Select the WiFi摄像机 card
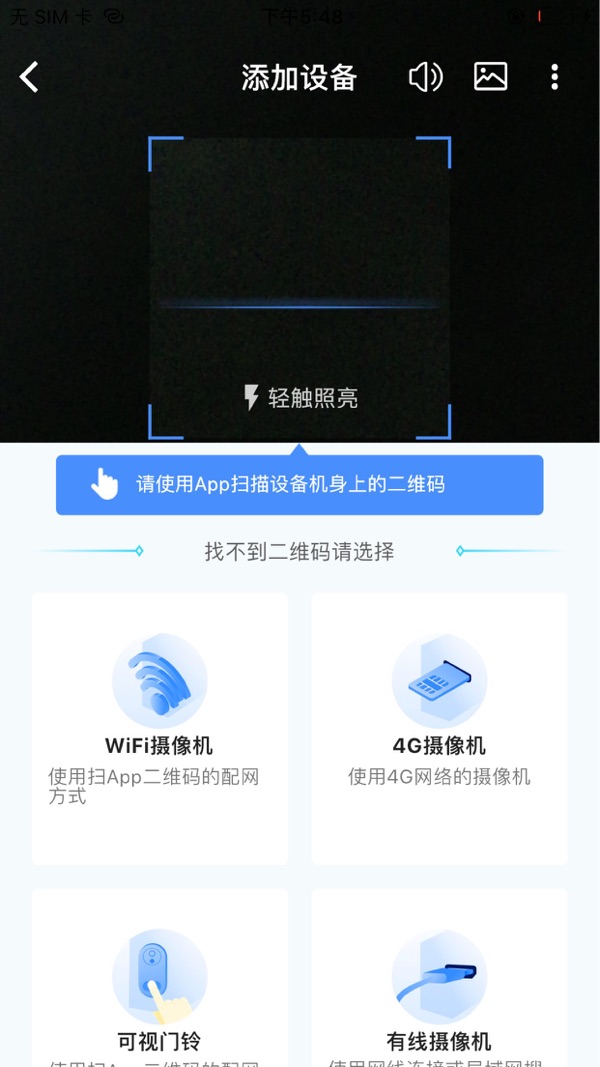This screenshot has height=1067, width=600. (x=160, y=728)
